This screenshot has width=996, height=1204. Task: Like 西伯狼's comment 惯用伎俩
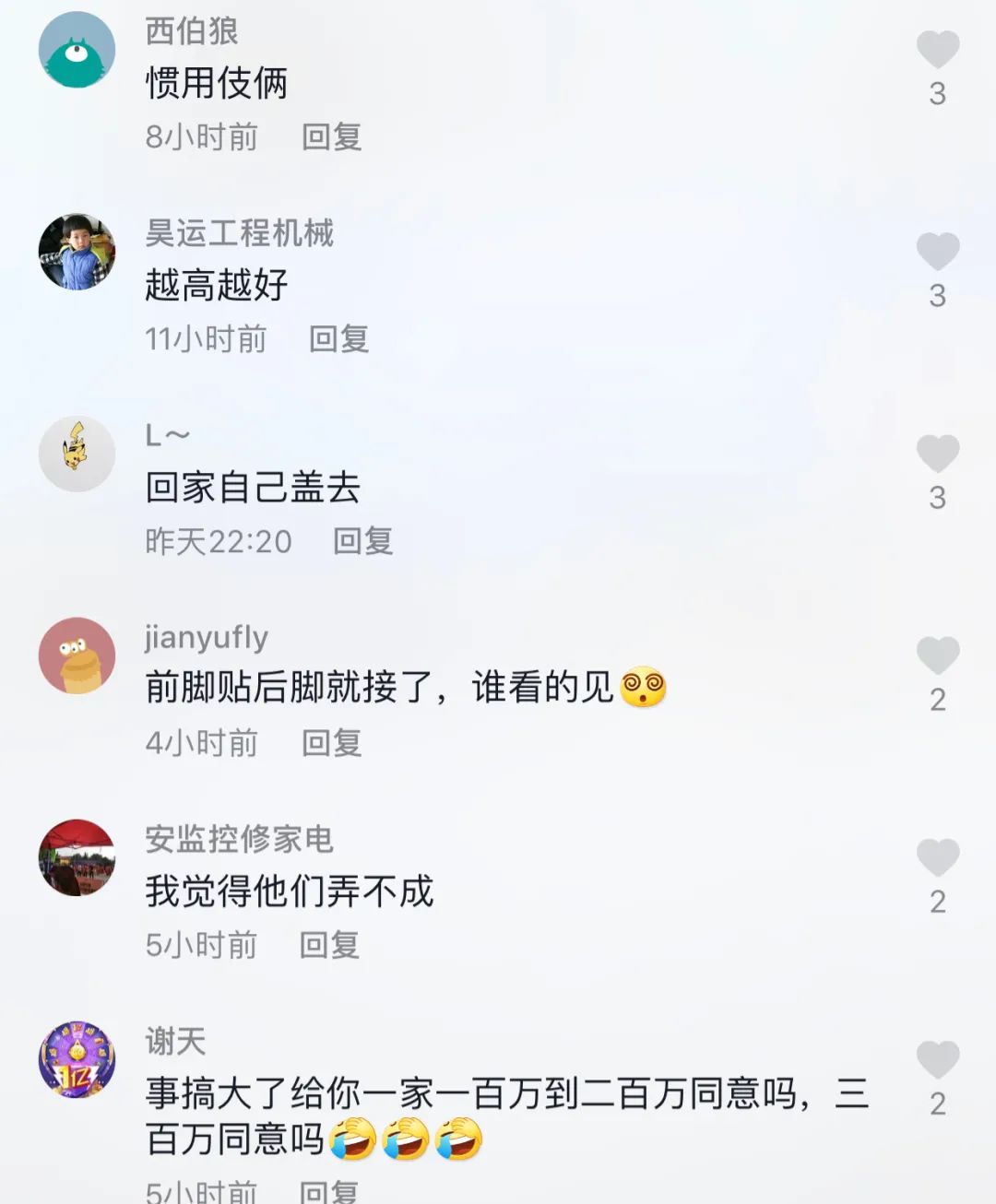pos(937,50)
